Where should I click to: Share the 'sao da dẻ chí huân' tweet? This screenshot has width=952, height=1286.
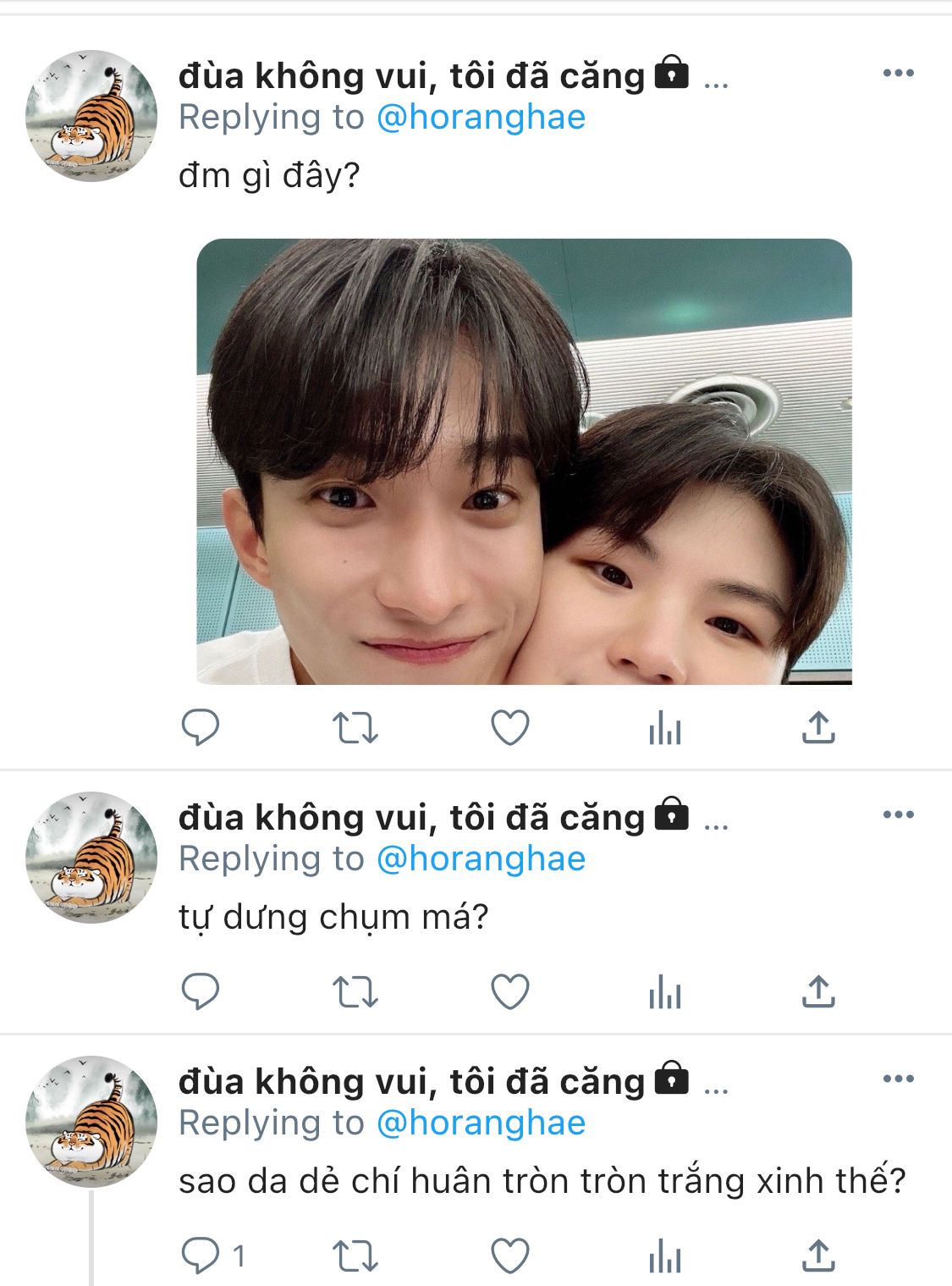click(818, 1256)
